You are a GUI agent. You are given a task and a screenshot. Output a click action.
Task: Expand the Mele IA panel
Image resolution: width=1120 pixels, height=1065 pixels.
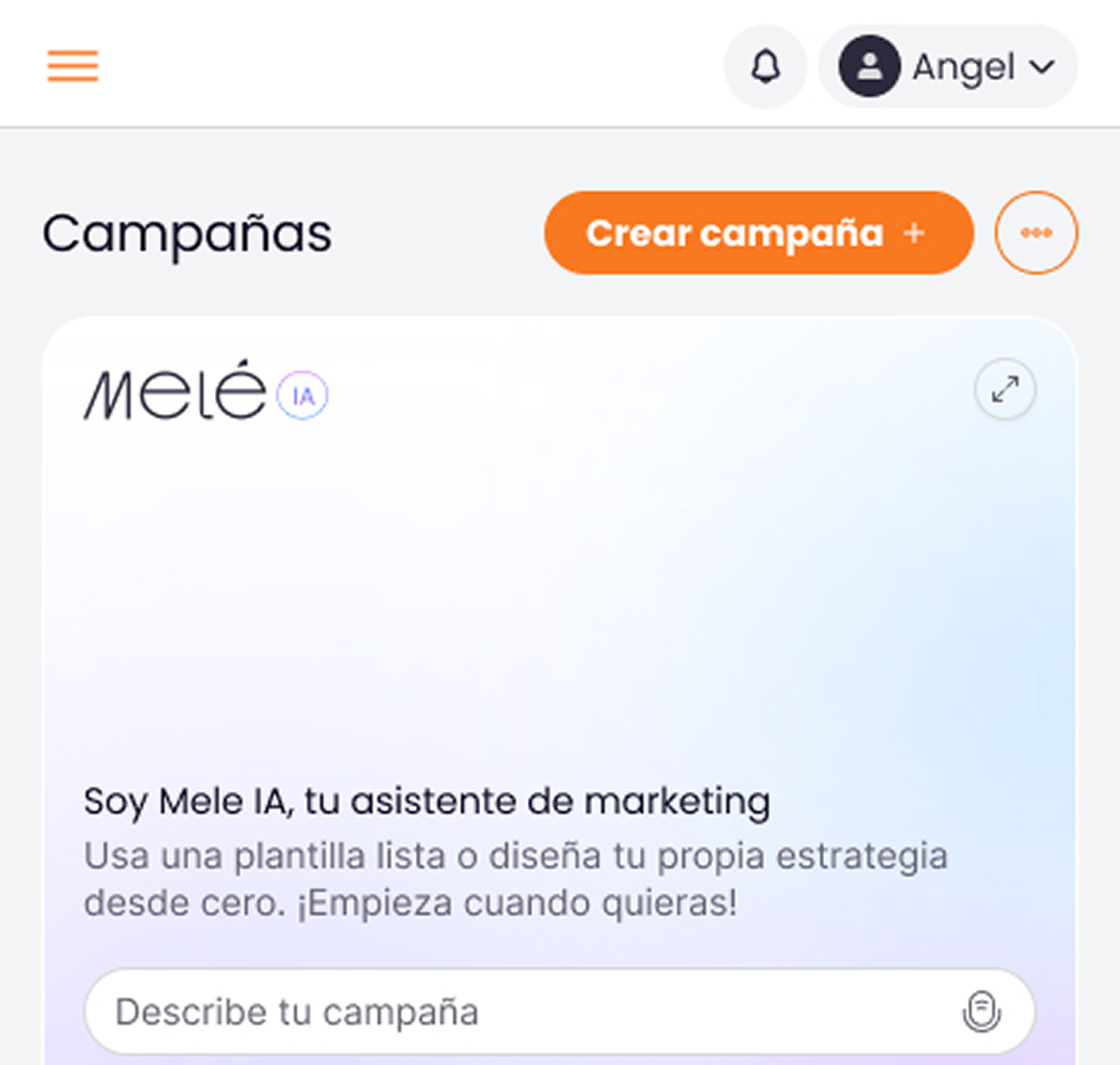pos(1005,389)
